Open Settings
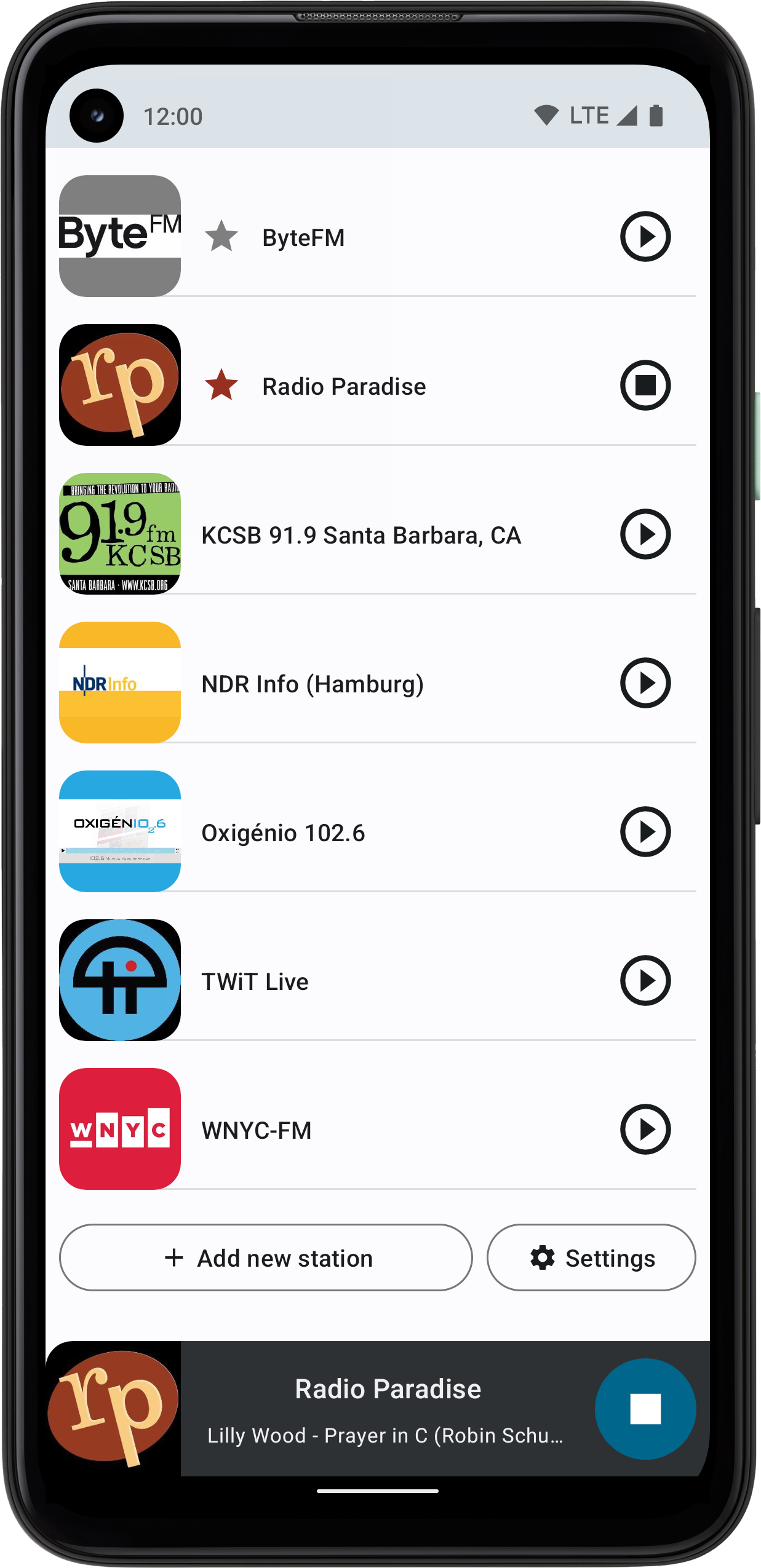This screenshot has width=761, height=1568. click(x=591, y=1257)
